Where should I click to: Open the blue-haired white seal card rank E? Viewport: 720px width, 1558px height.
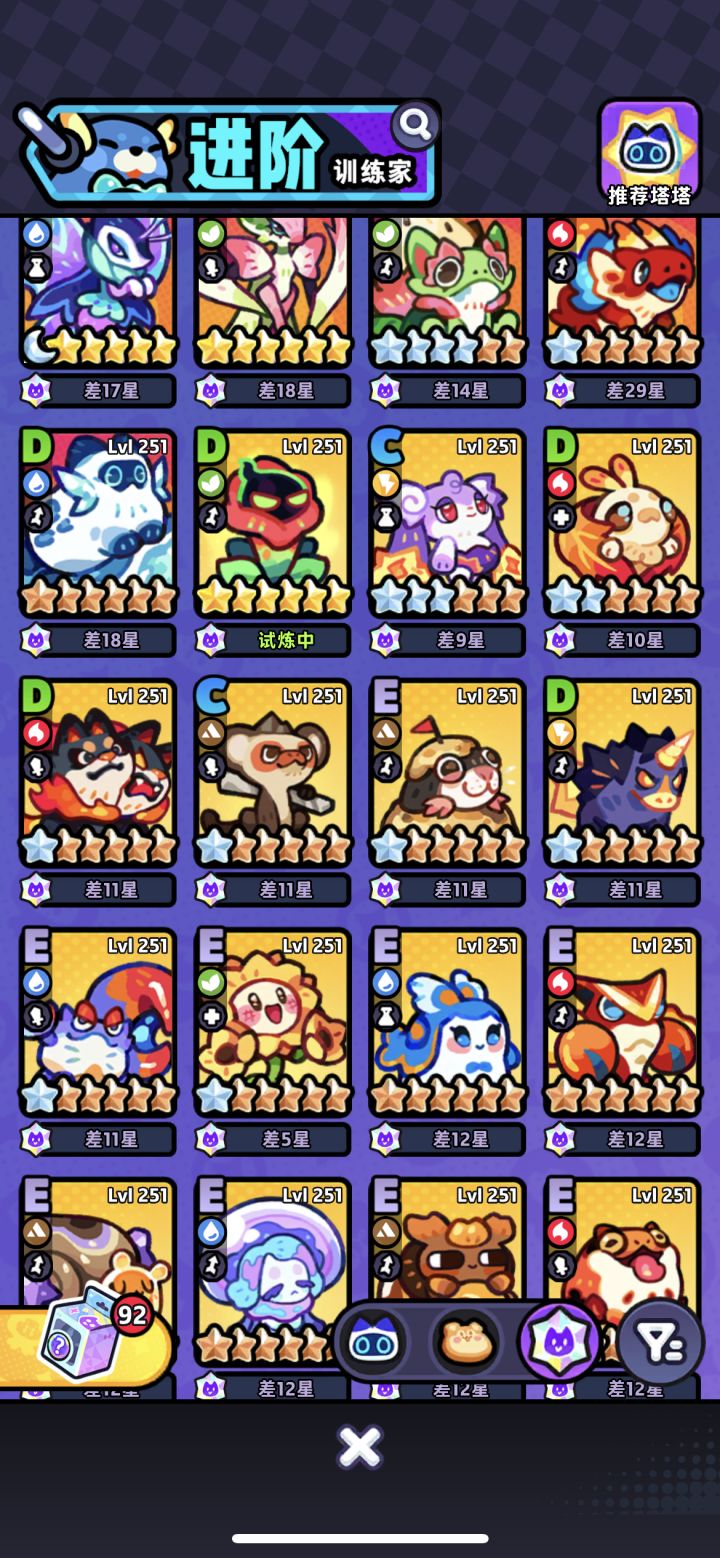click(x=448, y=1041)
